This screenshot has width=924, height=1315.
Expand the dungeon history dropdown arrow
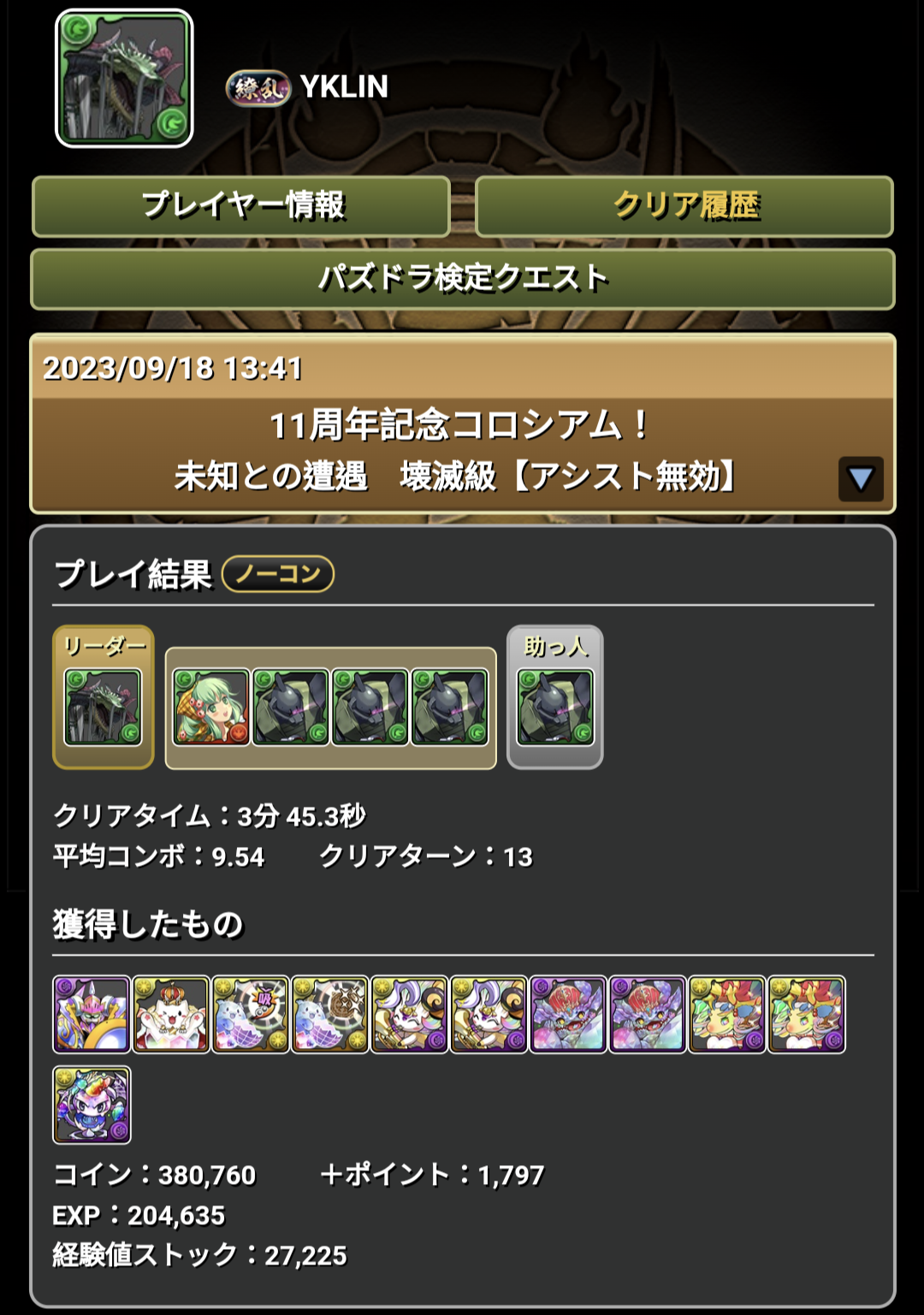[x=860, y=478]
